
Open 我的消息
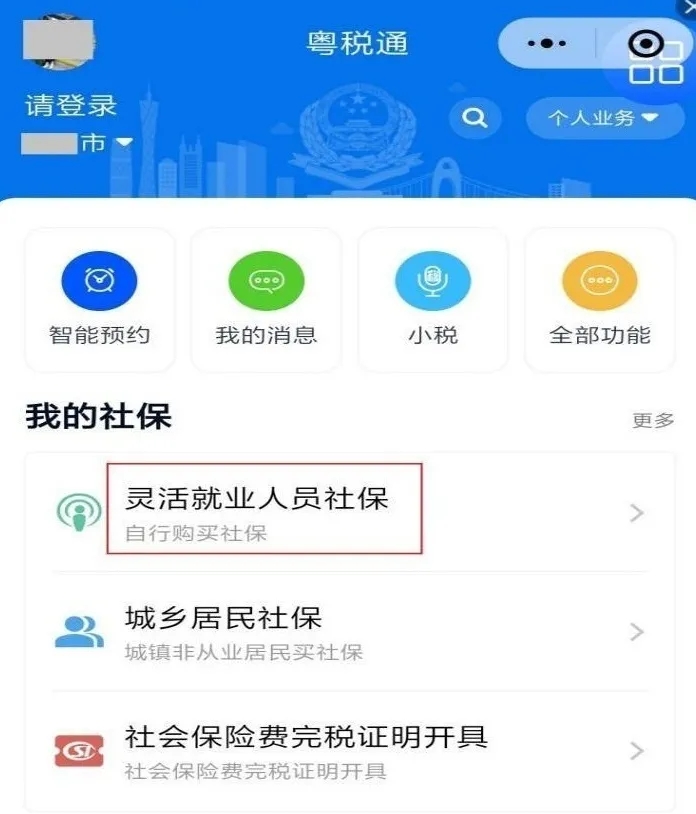266,299
